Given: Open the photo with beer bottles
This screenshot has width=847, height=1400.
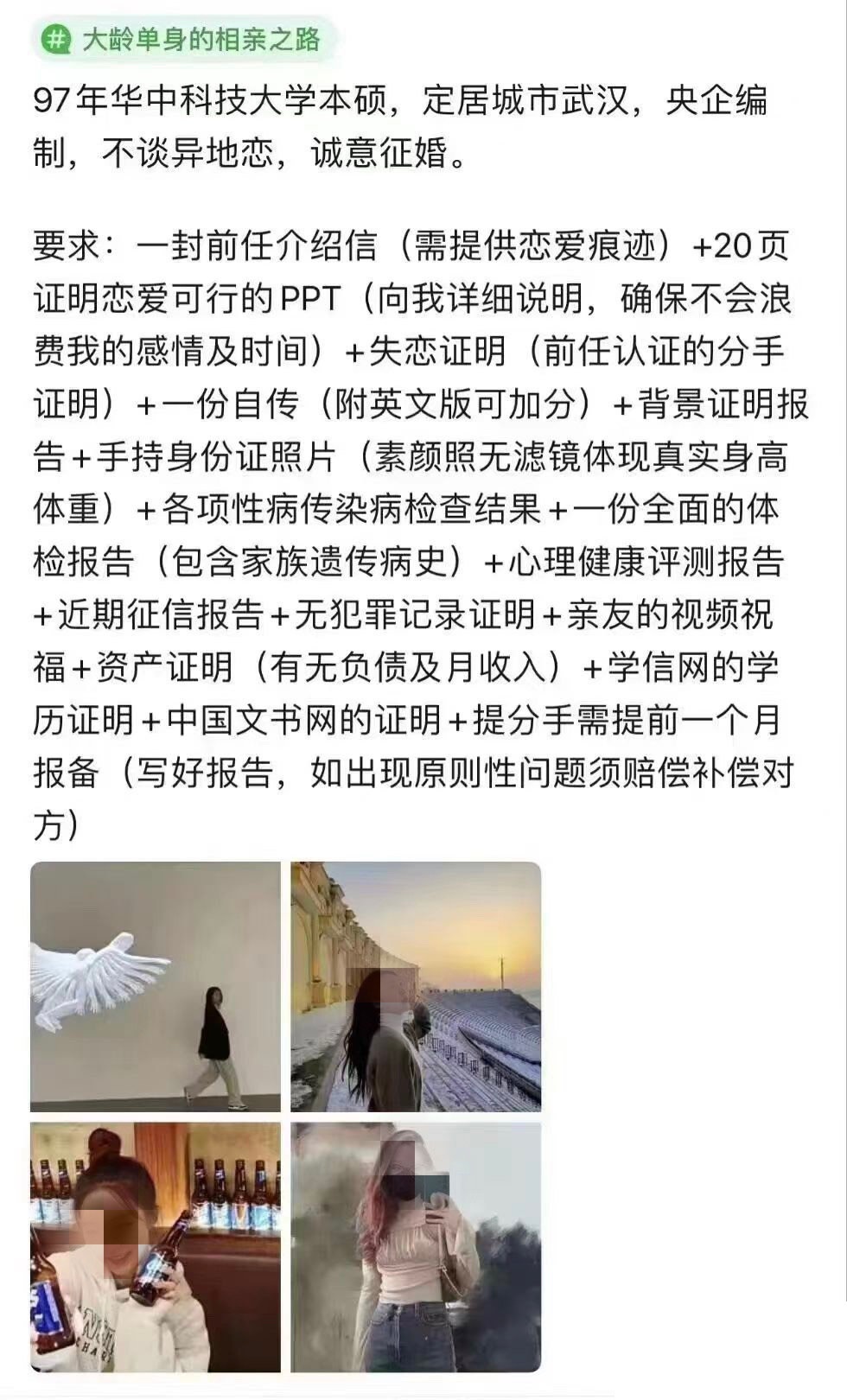Looking at the screenshot, I should (x=156, y=1247).
